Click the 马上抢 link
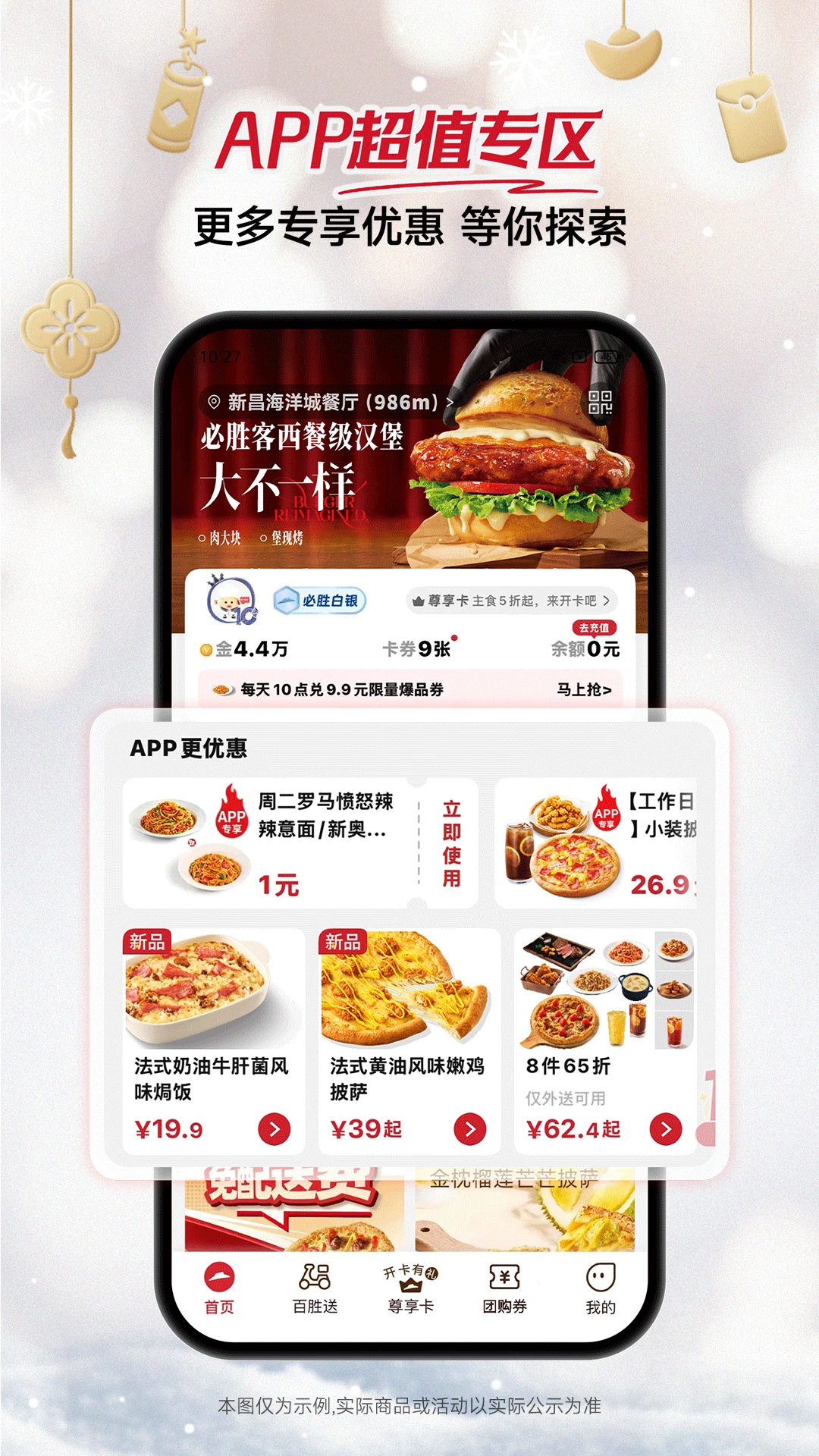Image resolution: width=819 pixels, height=1456 pixels. (584, 690)
